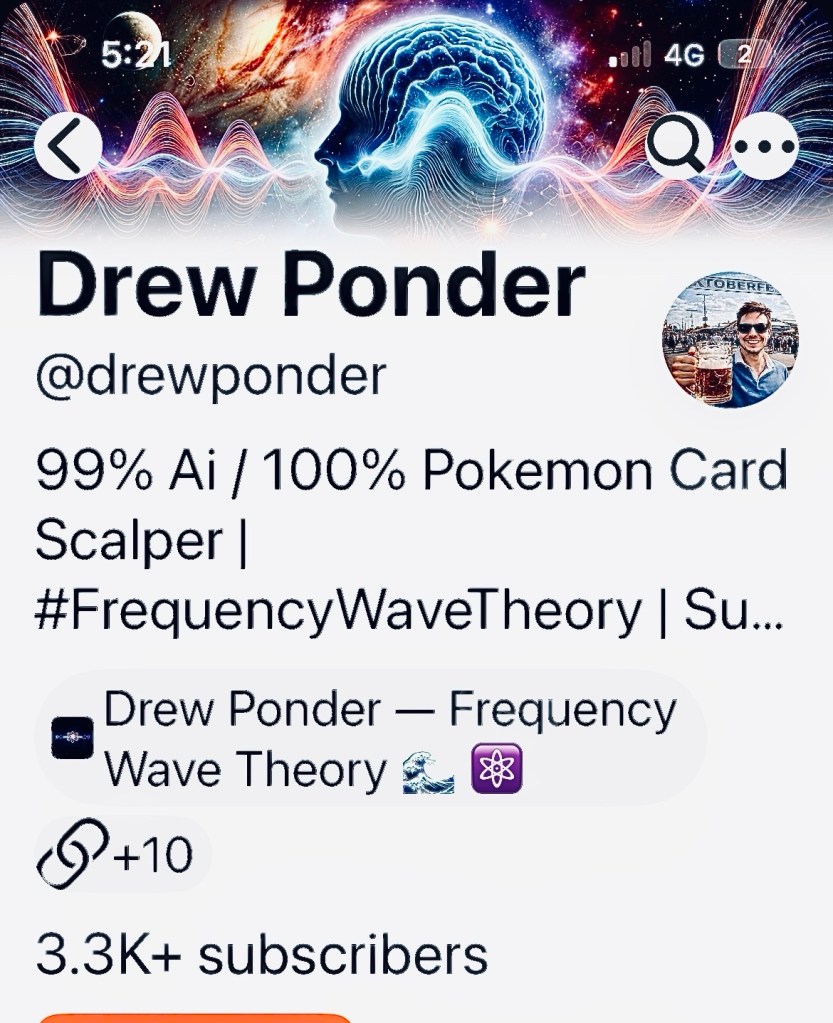The image size is (833, 1023).
Task: Search this profile with the magnifier icon
Action: (679, 147)
